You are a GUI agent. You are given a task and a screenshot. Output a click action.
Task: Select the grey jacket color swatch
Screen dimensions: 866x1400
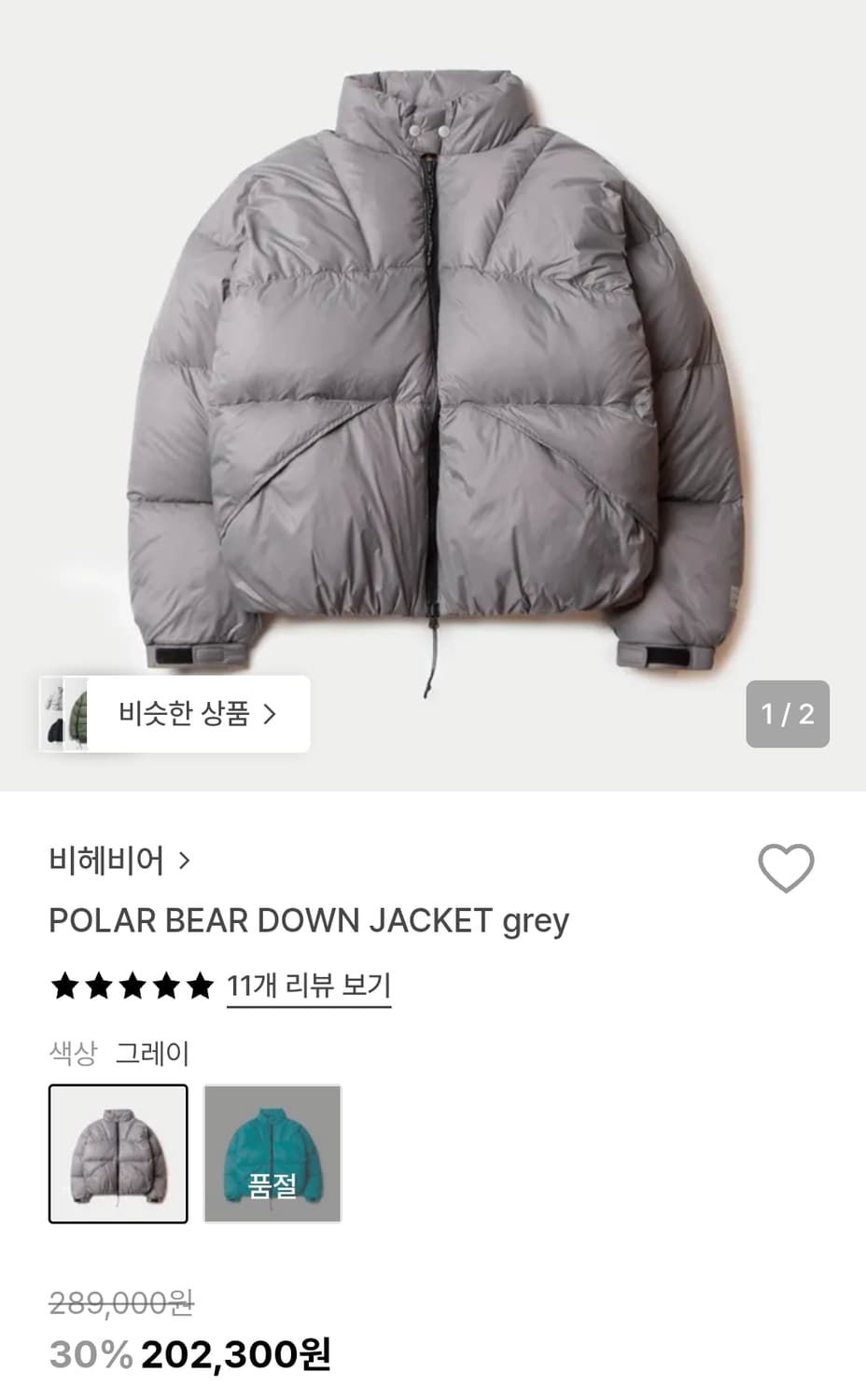click(118, 1155)
